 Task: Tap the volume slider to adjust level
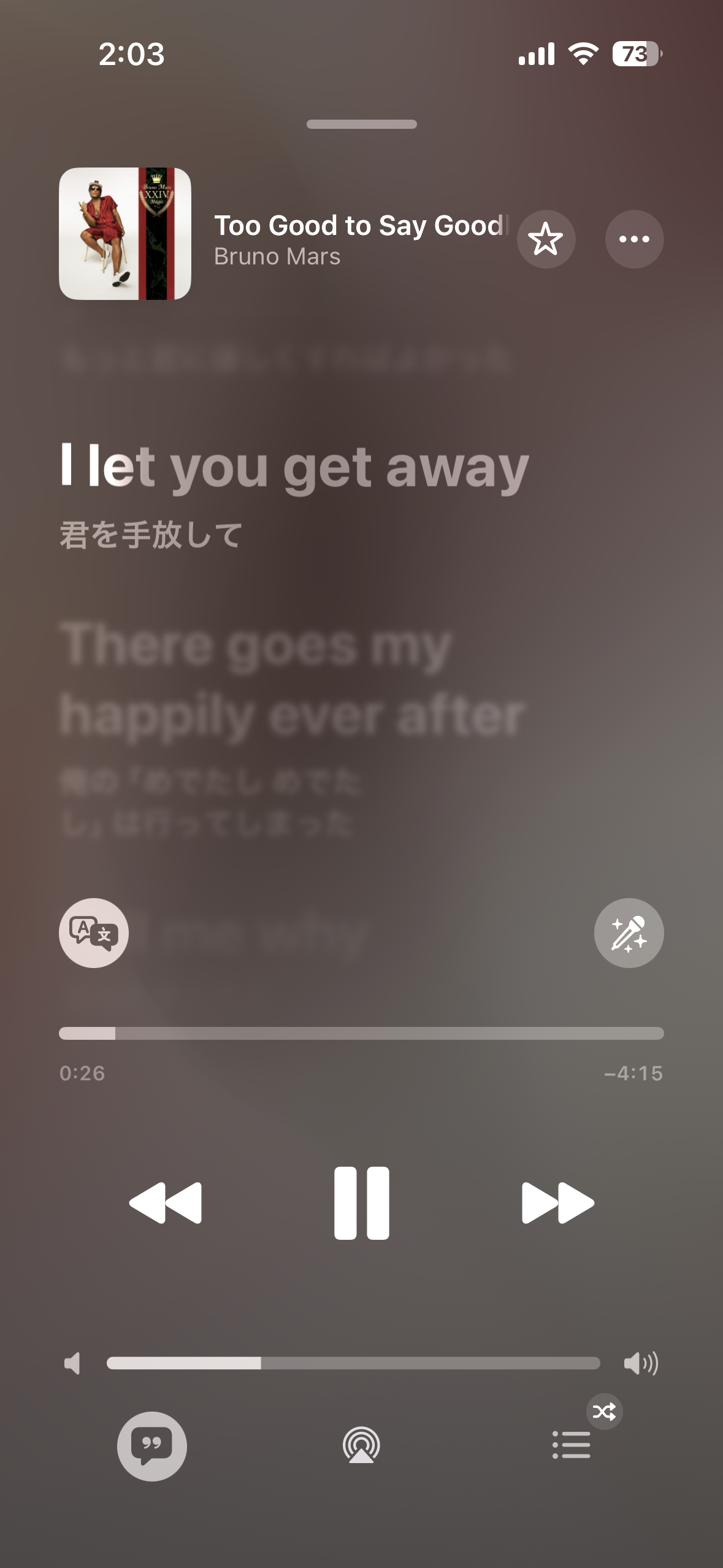(353, 1364)
